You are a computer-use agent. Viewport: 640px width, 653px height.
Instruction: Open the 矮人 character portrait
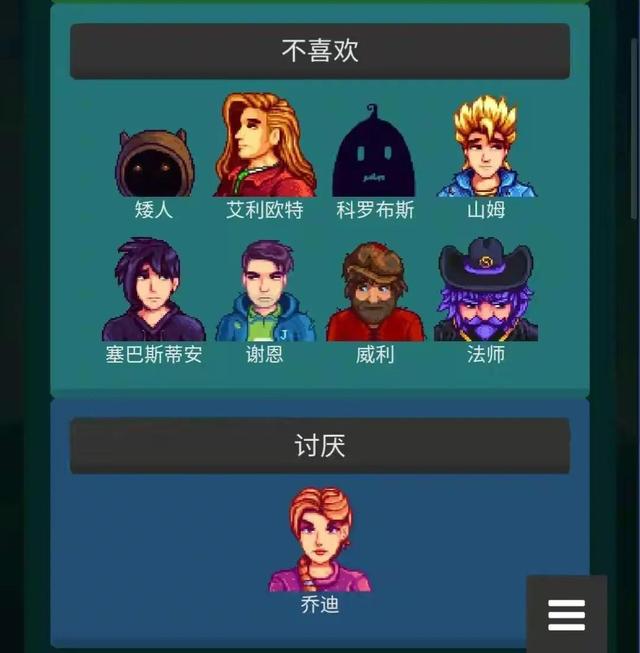click(154, 164)
